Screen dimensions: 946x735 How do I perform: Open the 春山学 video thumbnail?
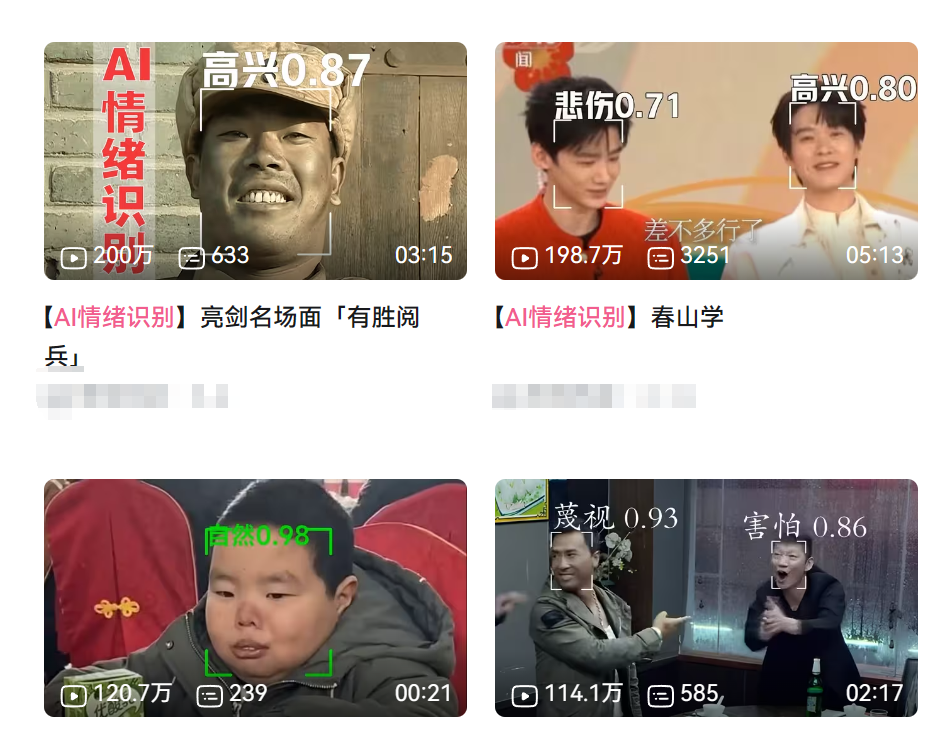tap(706, 160)
